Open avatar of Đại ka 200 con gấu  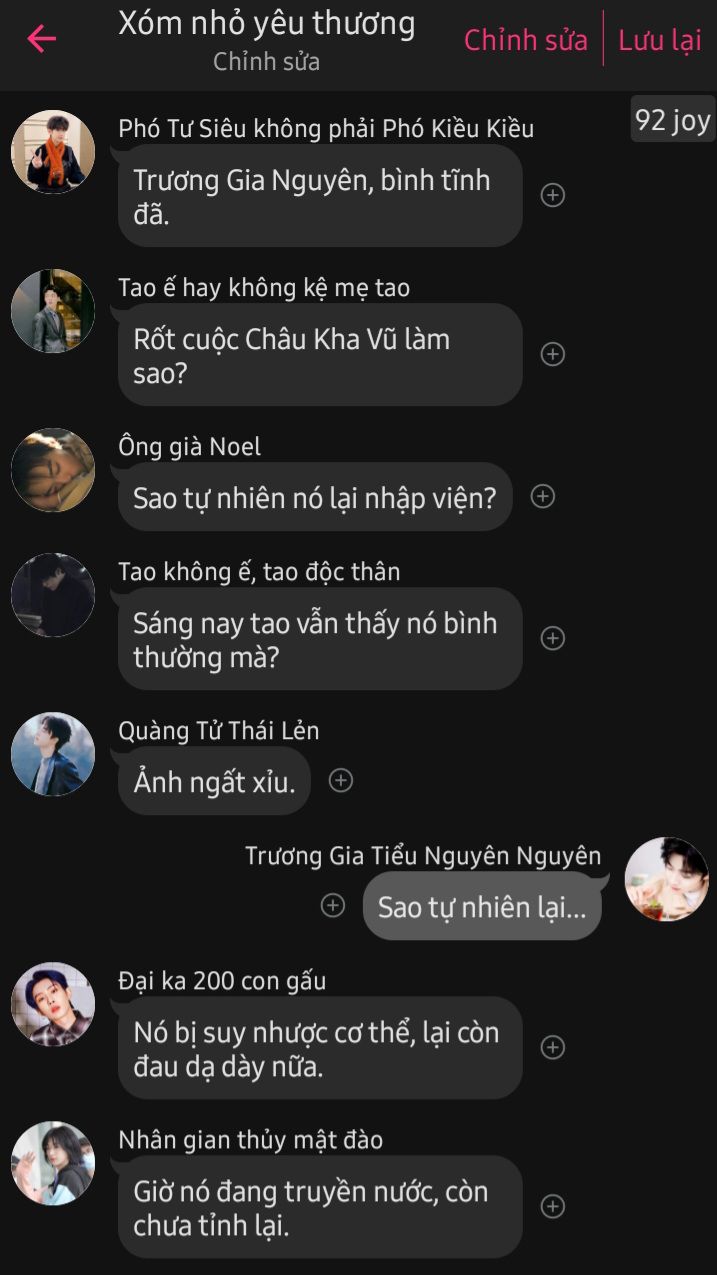coord(53,1004)
